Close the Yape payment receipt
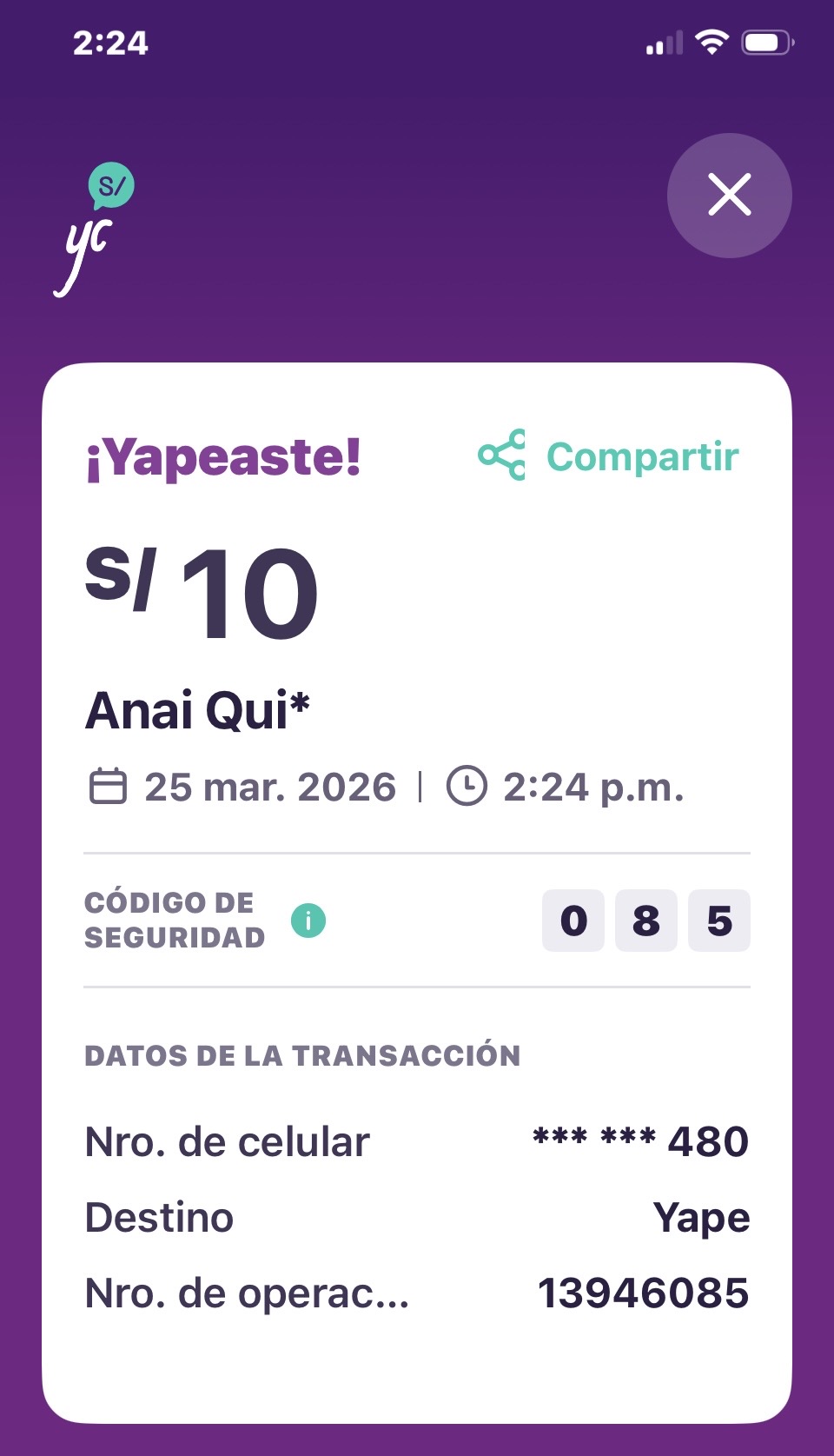 click(729, 195)
